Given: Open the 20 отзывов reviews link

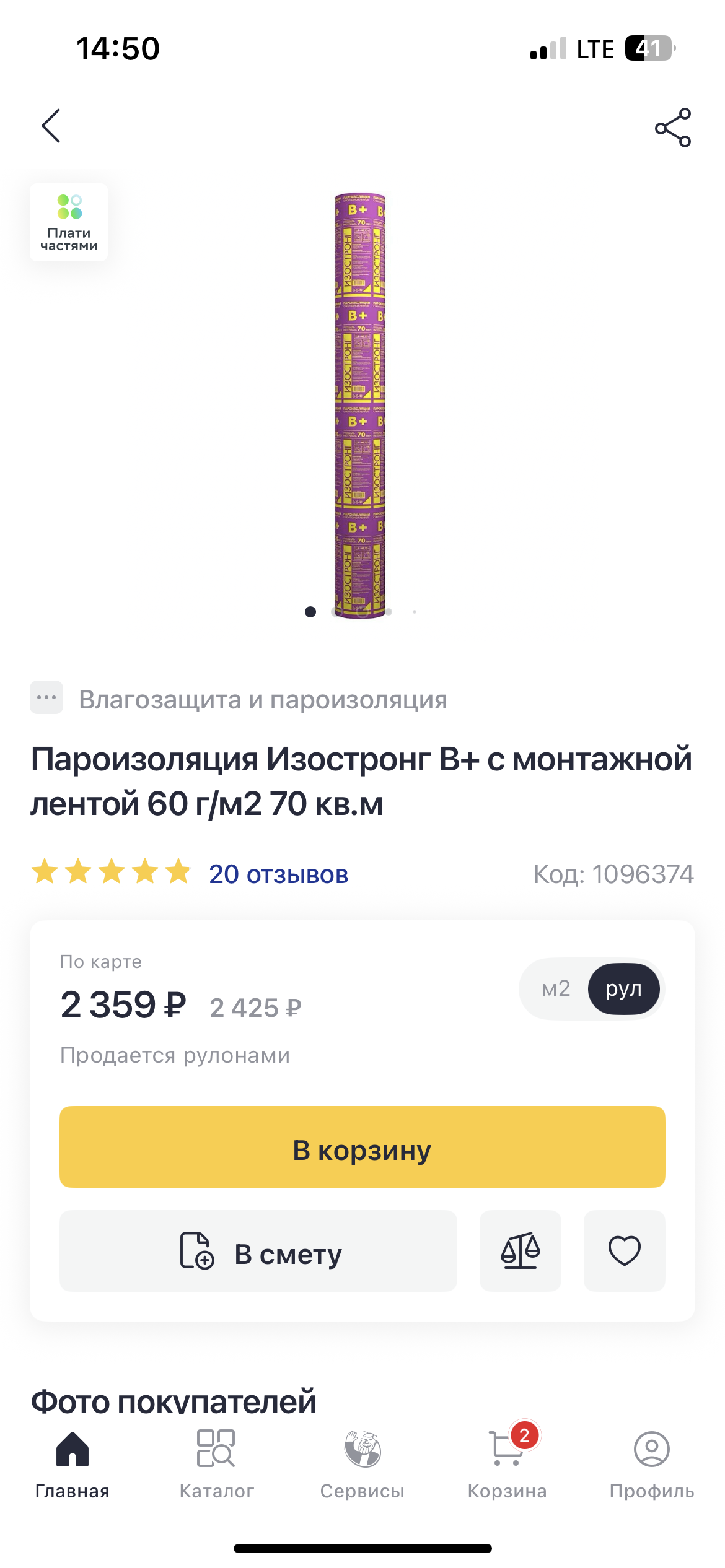Looking at the screenshot, I should pos(278,874).
